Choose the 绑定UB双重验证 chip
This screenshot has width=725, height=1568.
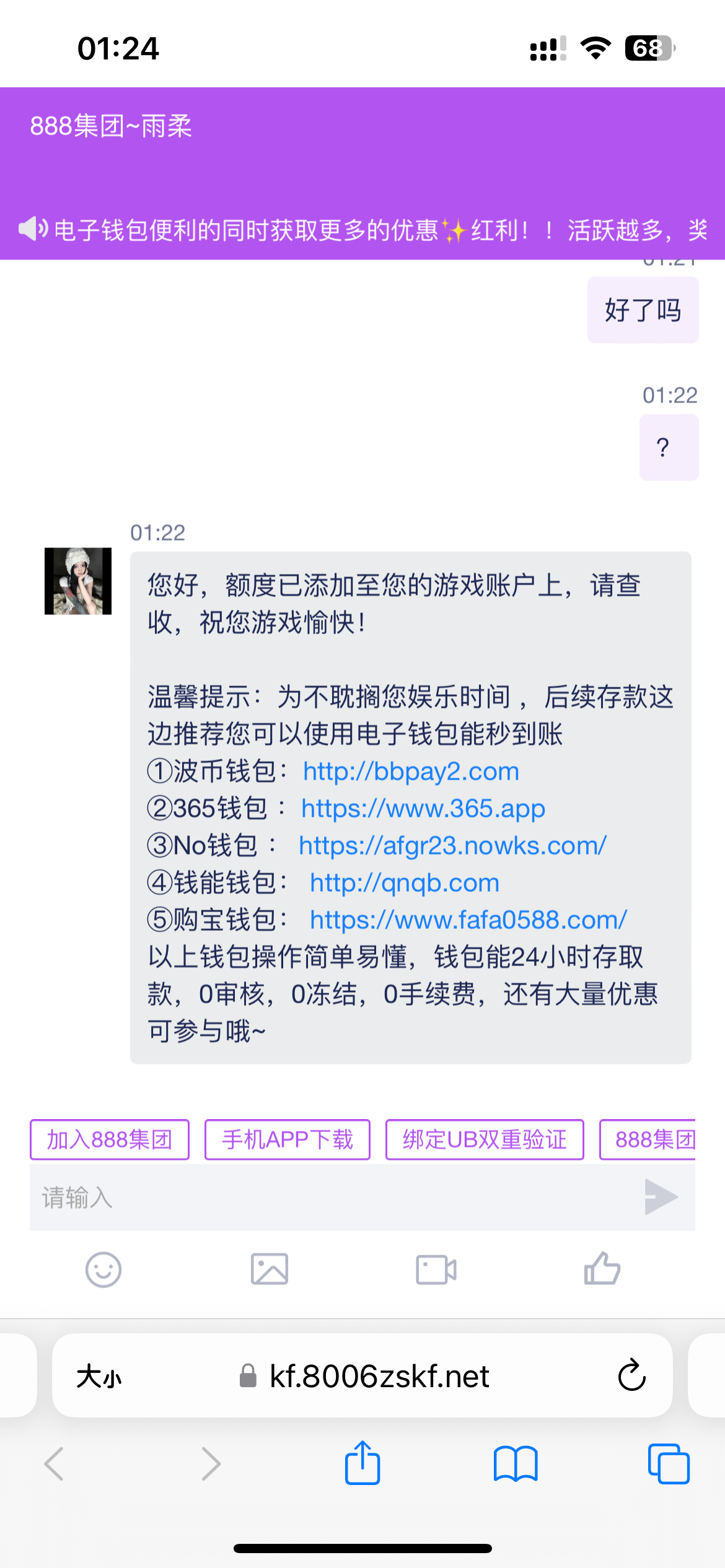point(485,1139)
